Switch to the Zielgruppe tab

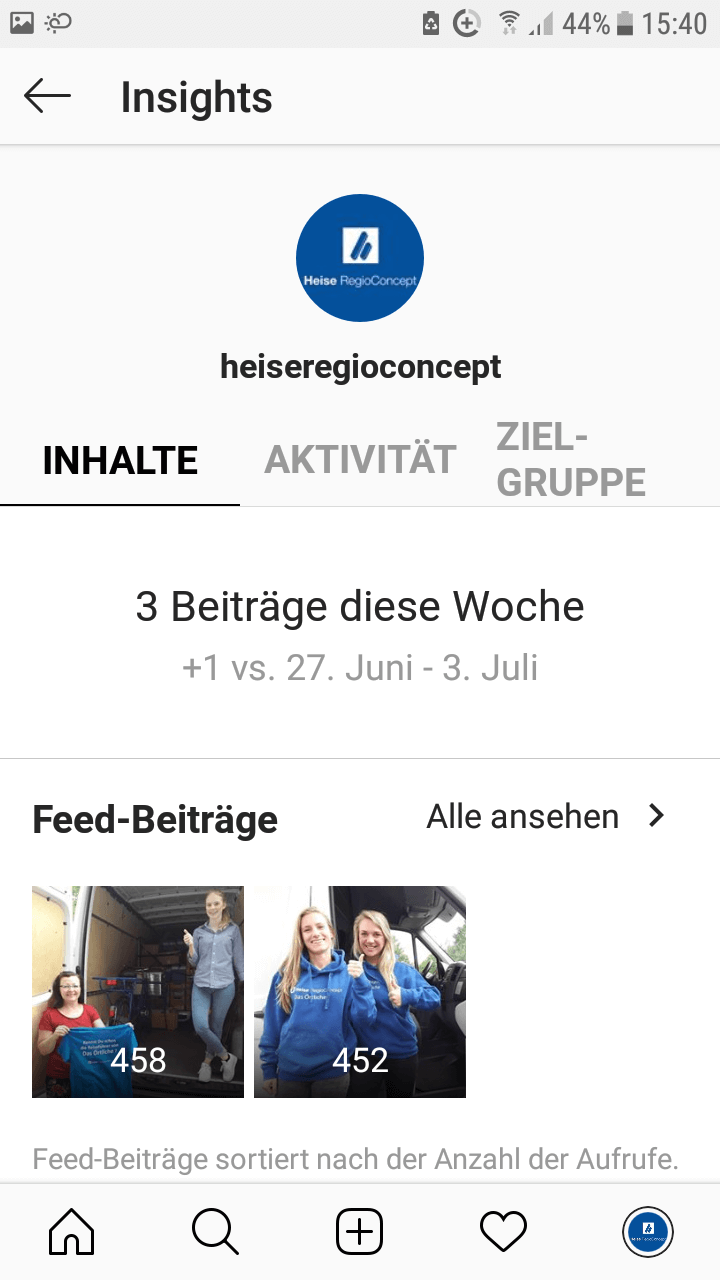click(x=571, y=460)
